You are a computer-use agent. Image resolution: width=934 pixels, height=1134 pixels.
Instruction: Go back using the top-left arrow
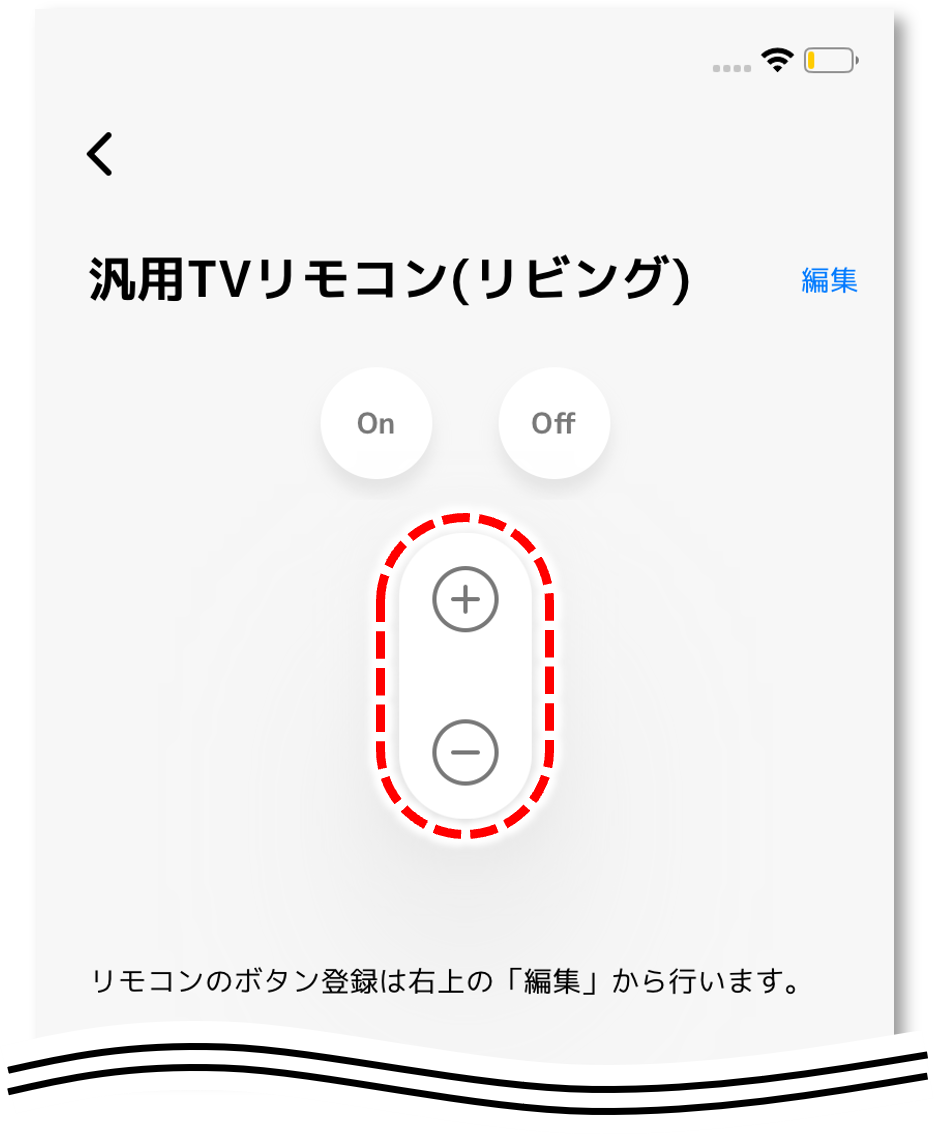tap(100, 155)
